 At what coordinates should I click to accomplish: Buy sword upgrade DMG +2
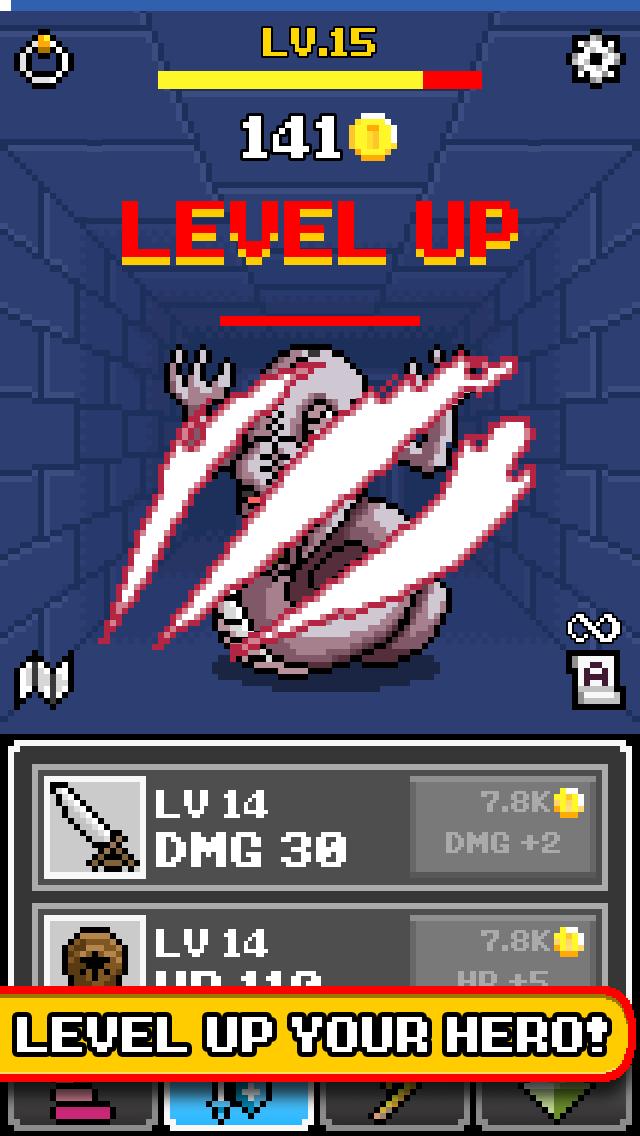coord(504,825)
